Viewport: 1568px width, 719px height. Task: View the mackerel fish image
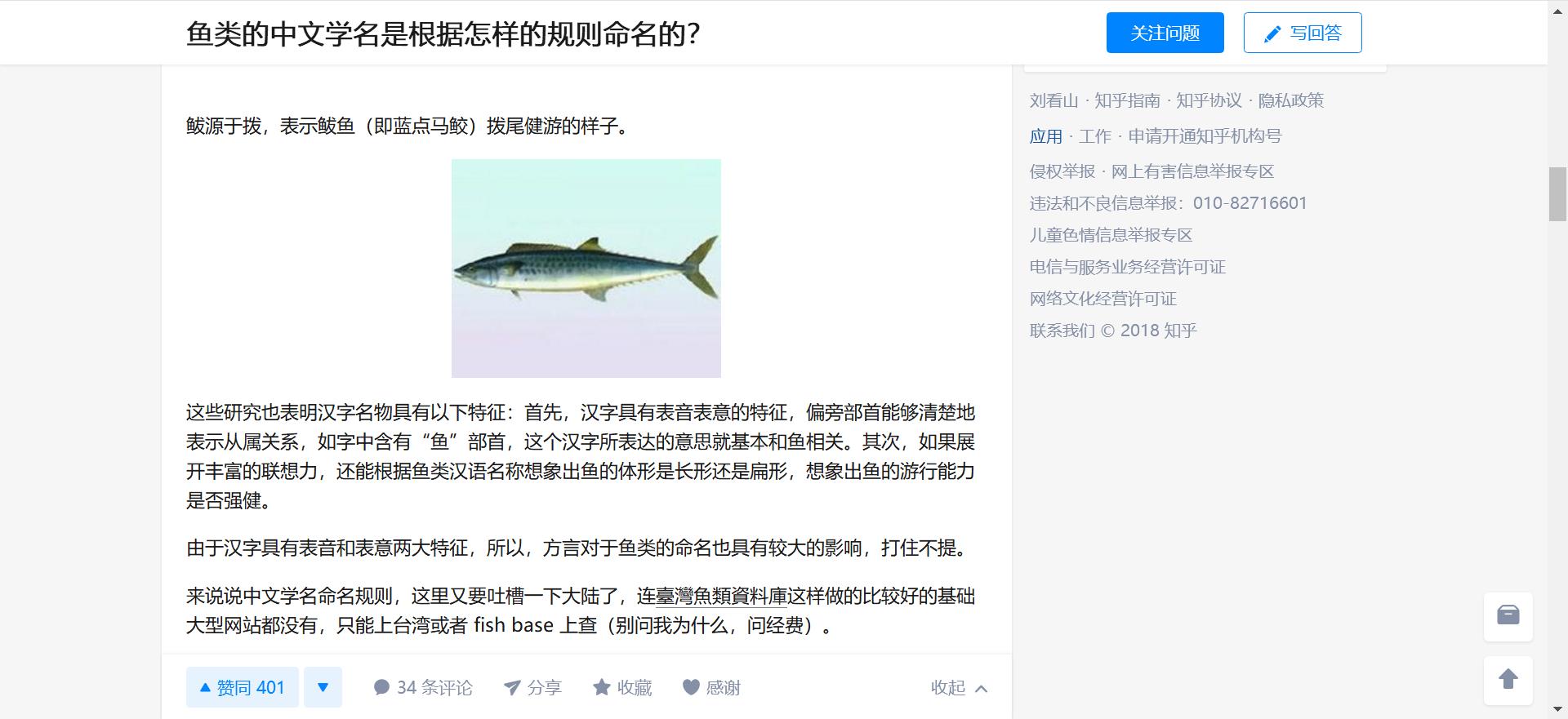586,268
